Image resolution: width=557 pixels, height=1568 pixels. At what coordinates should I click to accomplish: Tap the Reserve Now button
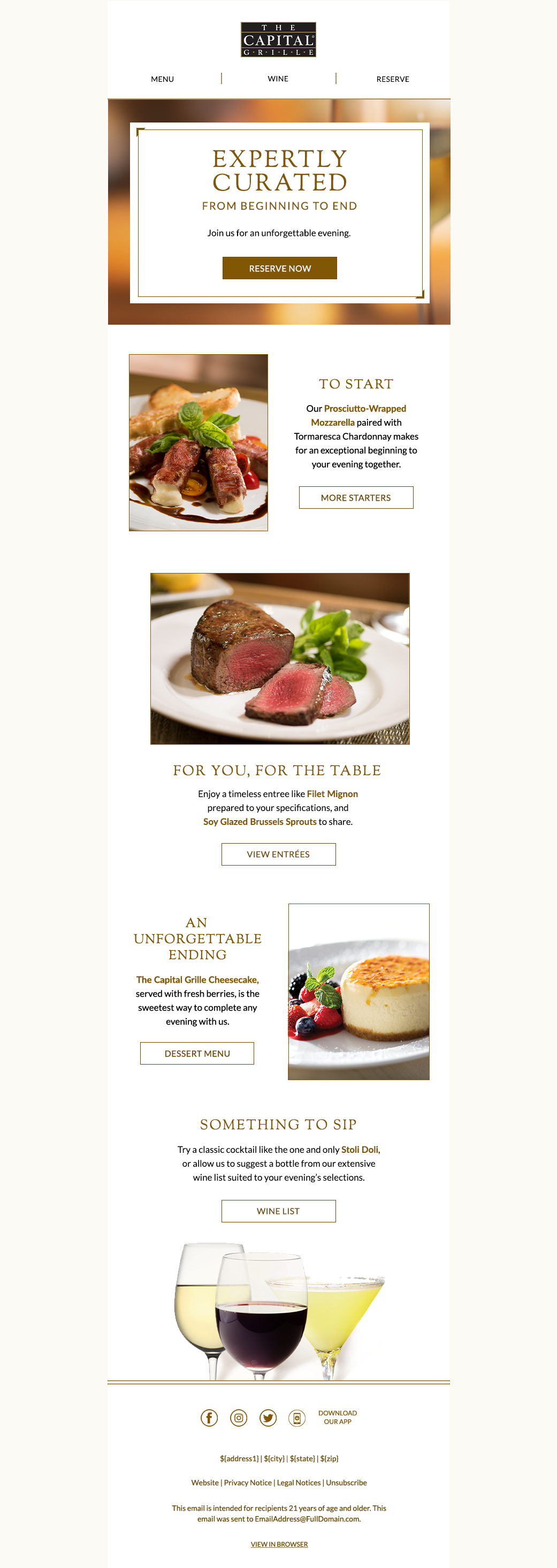pyautogui.click(x=279, y=268)
